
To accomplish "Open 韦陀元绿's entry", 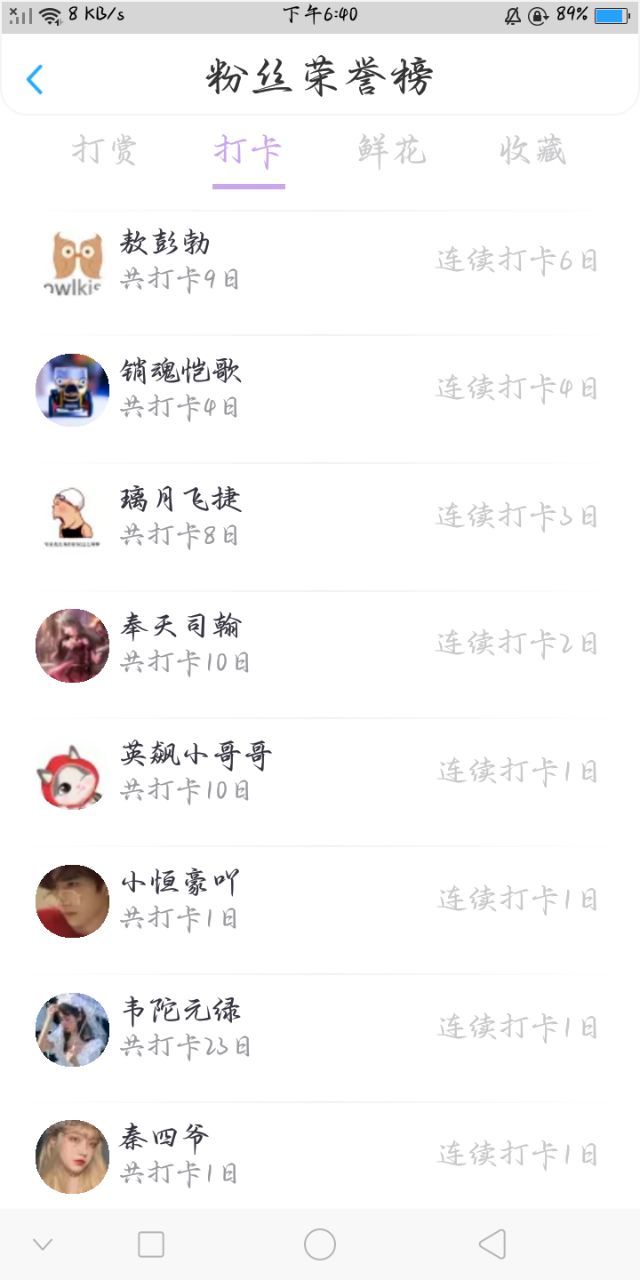I will tap(320, 1030).
